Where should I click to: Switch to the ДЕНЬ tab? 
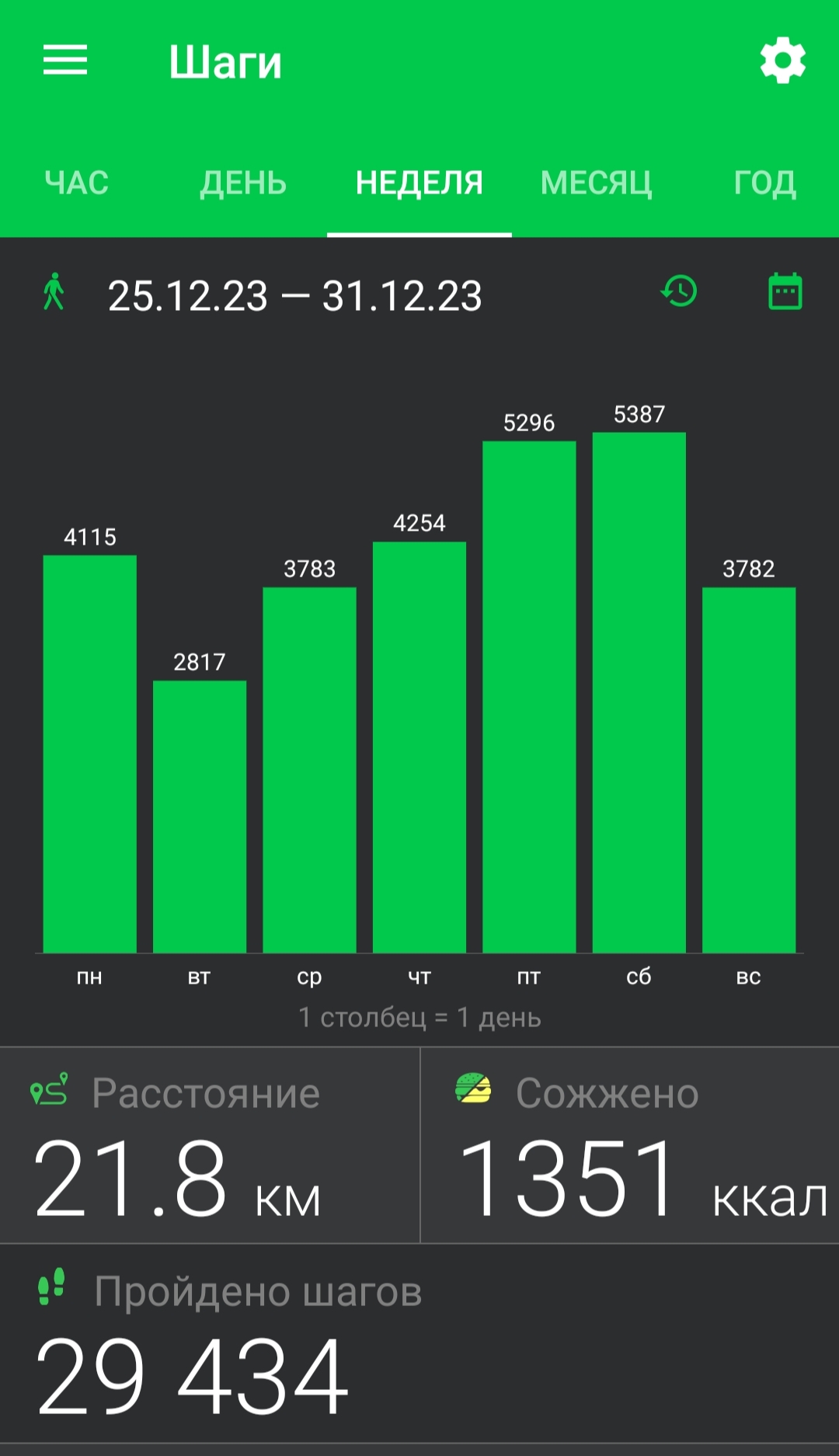click(x=243, y=183)
